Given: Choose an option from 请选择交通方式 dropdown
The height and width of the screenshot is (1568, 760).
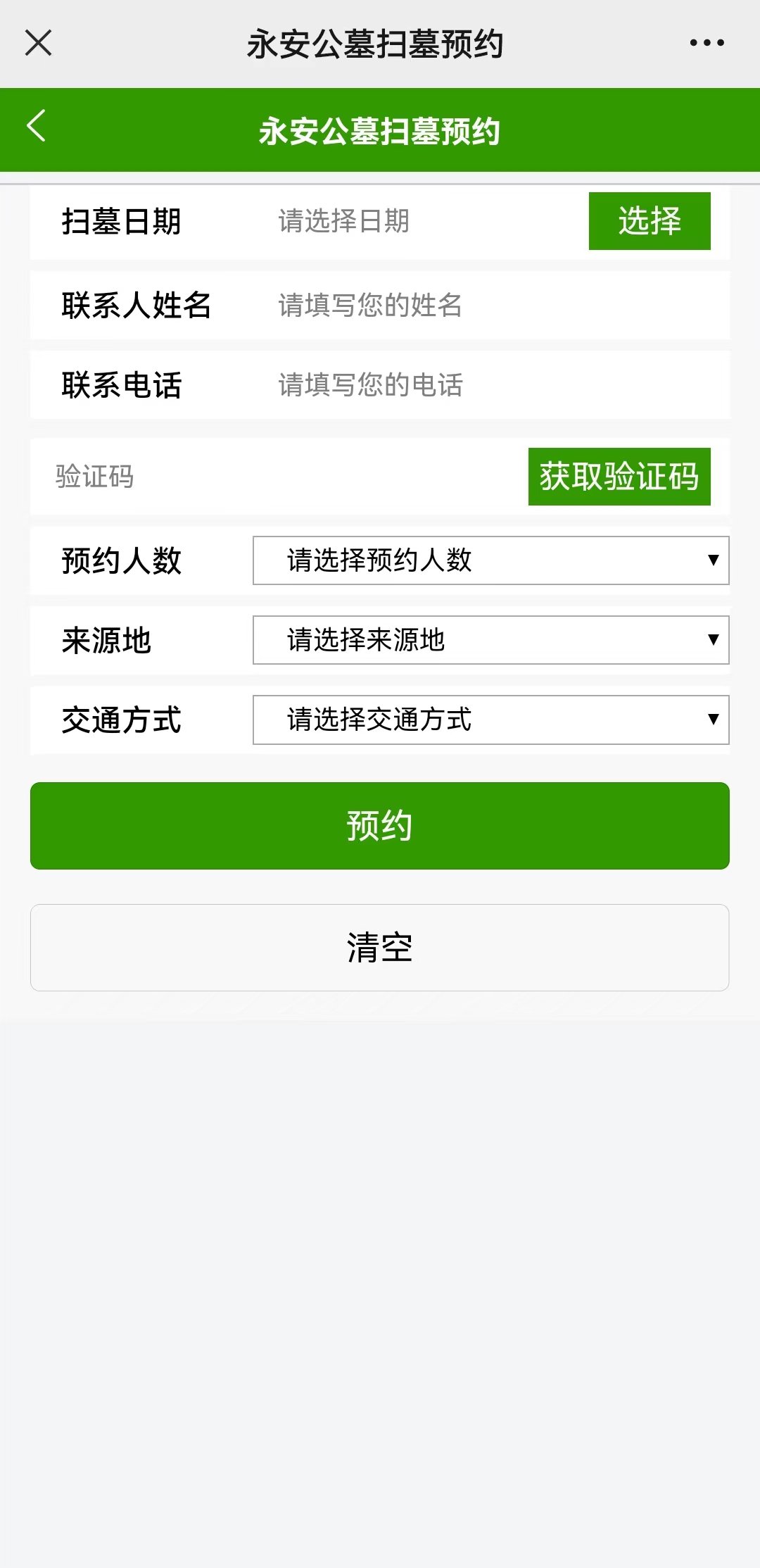Looking at the screenshot, I should [x=490, y=720].
